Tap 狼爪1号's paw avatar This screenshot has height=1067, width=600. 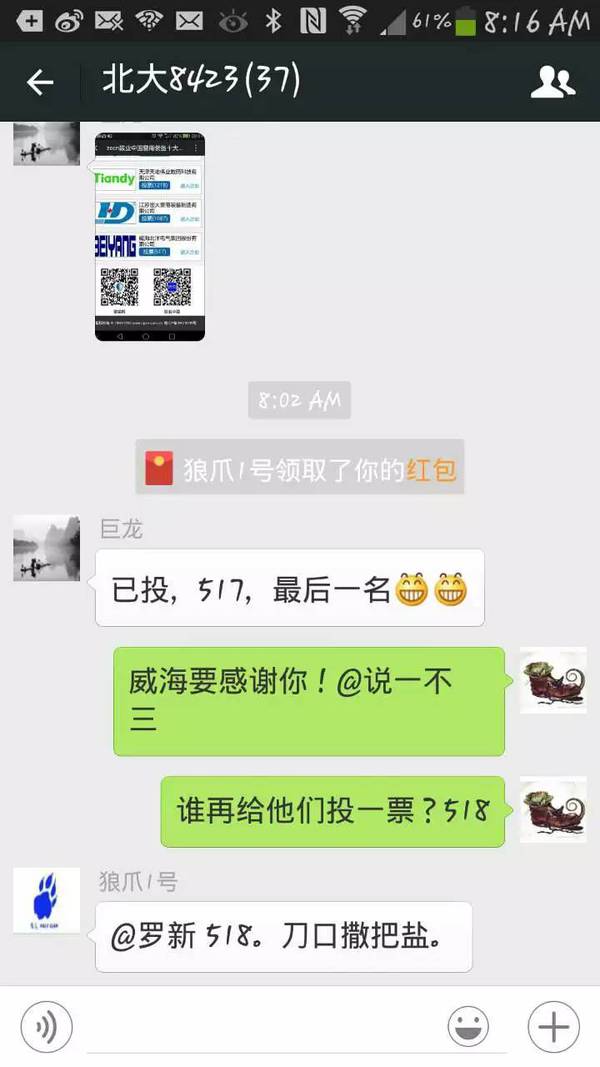(x=46, y=901)
